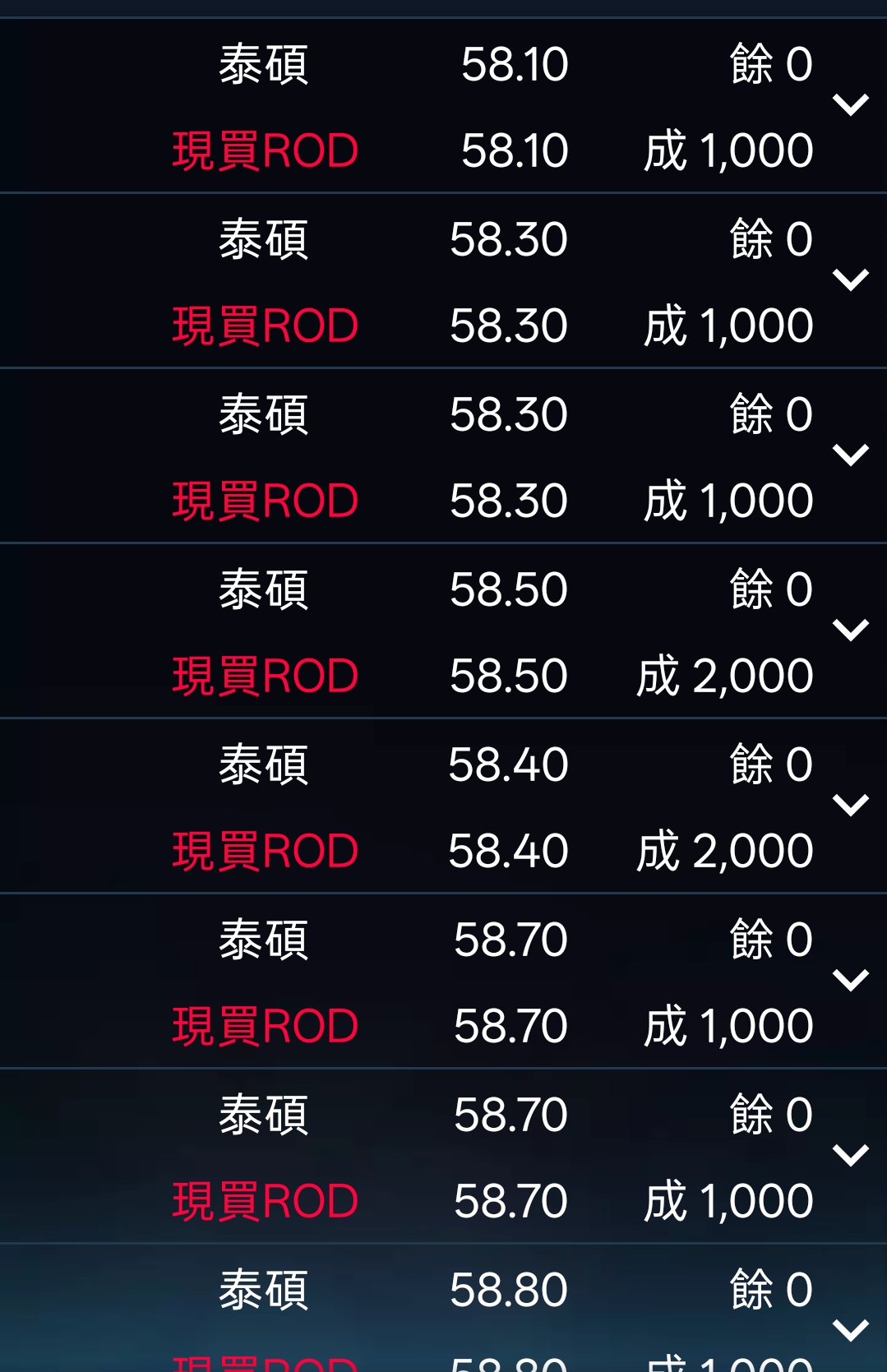Select 餘 0 in the first 58.30 row
The height and width of the screenshot is (1372, 887).
[769, 238]
